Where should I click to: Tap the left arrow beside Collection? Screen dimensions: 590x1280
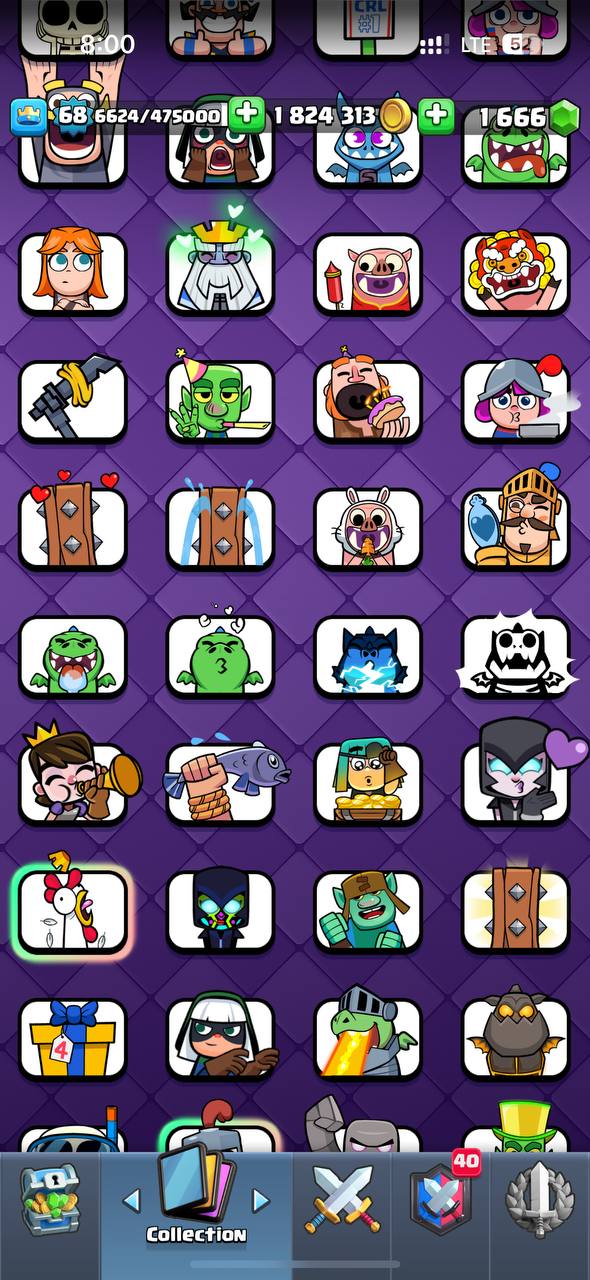coord(131,1200)
